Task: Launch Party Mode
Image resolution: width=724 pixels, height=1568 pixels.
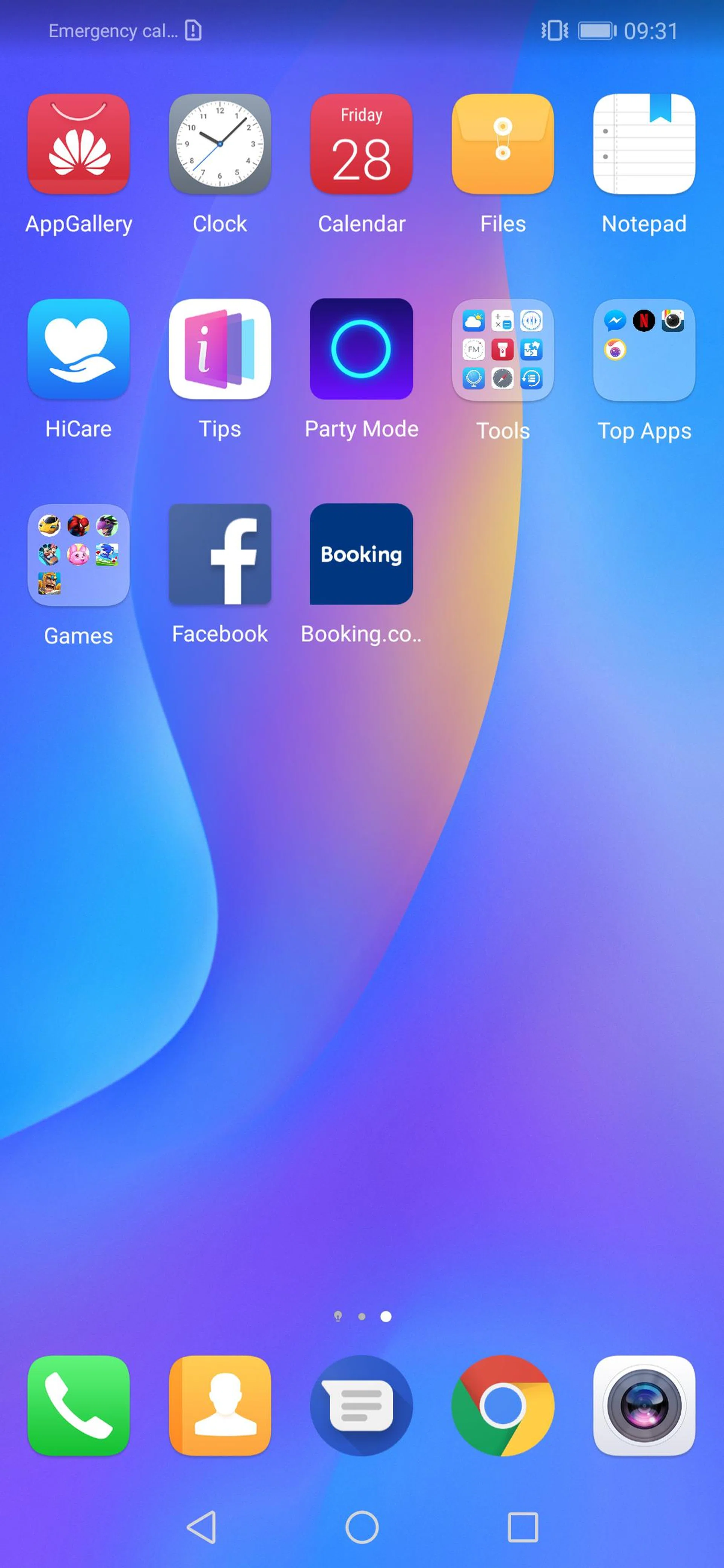Action: (x=361, y=349)
